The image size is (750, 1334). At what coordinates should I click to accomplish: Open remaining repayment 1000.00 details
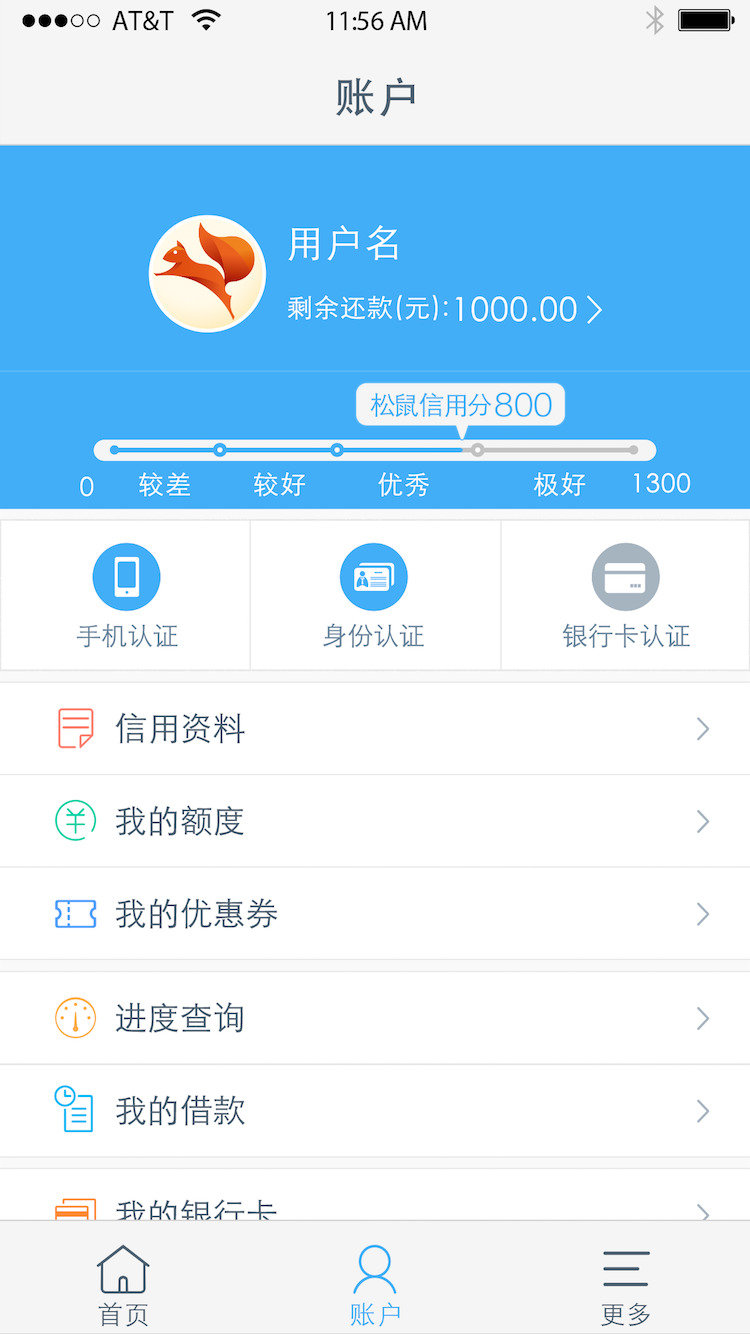[445, 309]
